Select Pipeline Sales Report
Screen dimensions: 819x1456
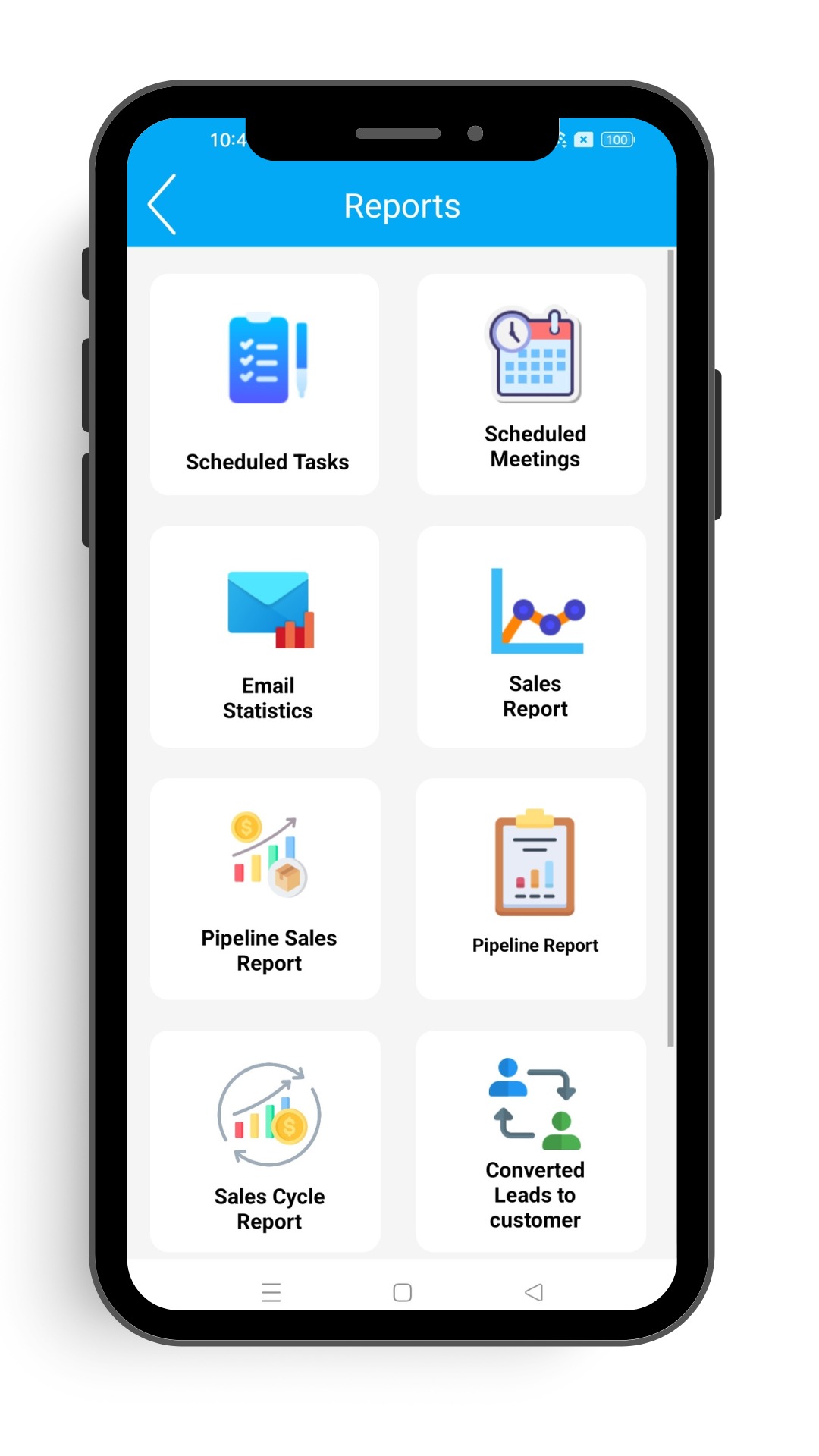point(265,889)
